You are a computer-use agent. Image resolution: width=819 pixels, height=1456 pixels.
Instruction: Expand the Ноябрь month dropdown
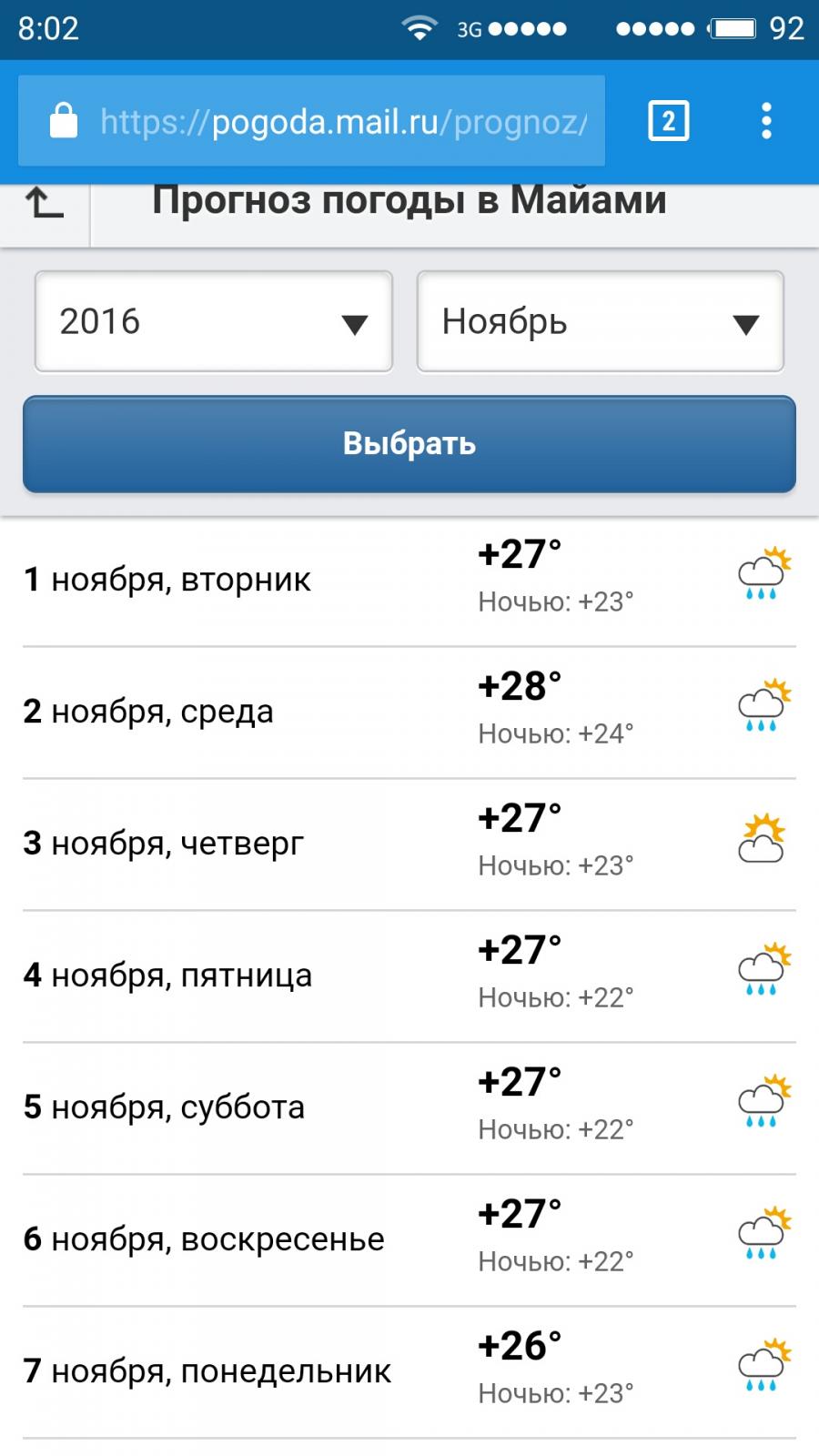(601, 321)
